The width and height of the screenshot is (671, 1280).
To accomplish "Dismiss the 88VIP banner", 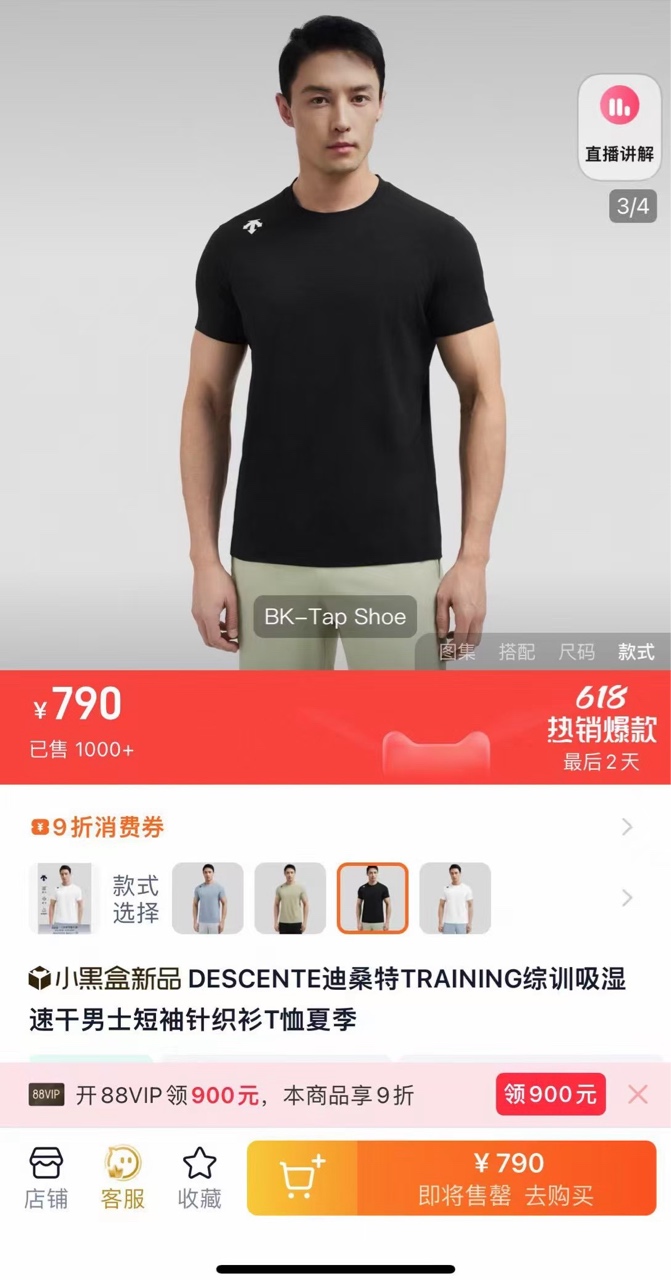I will pos(638,1094).
